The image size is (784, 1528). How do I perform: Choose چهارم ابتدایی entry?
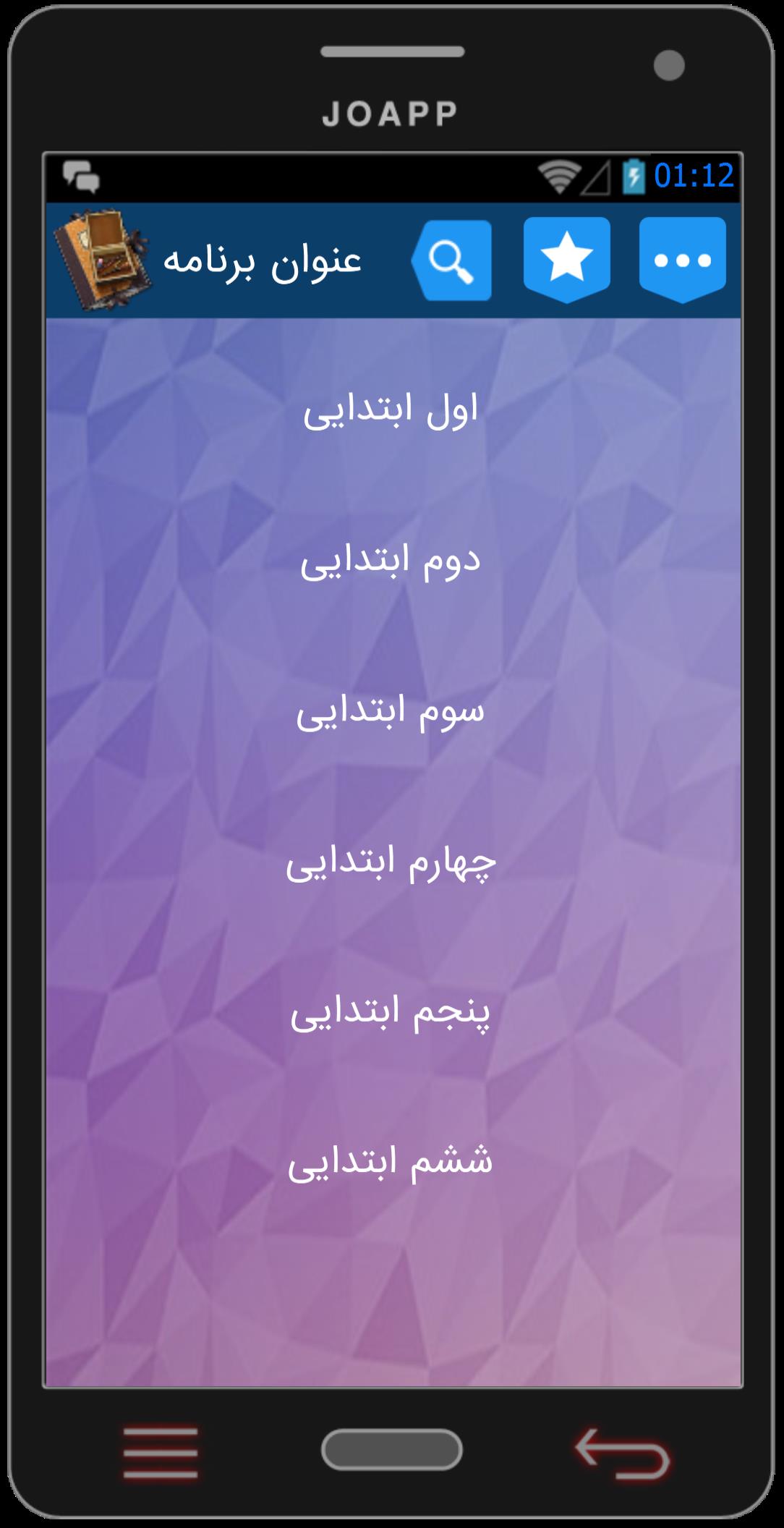pos(391,862)
